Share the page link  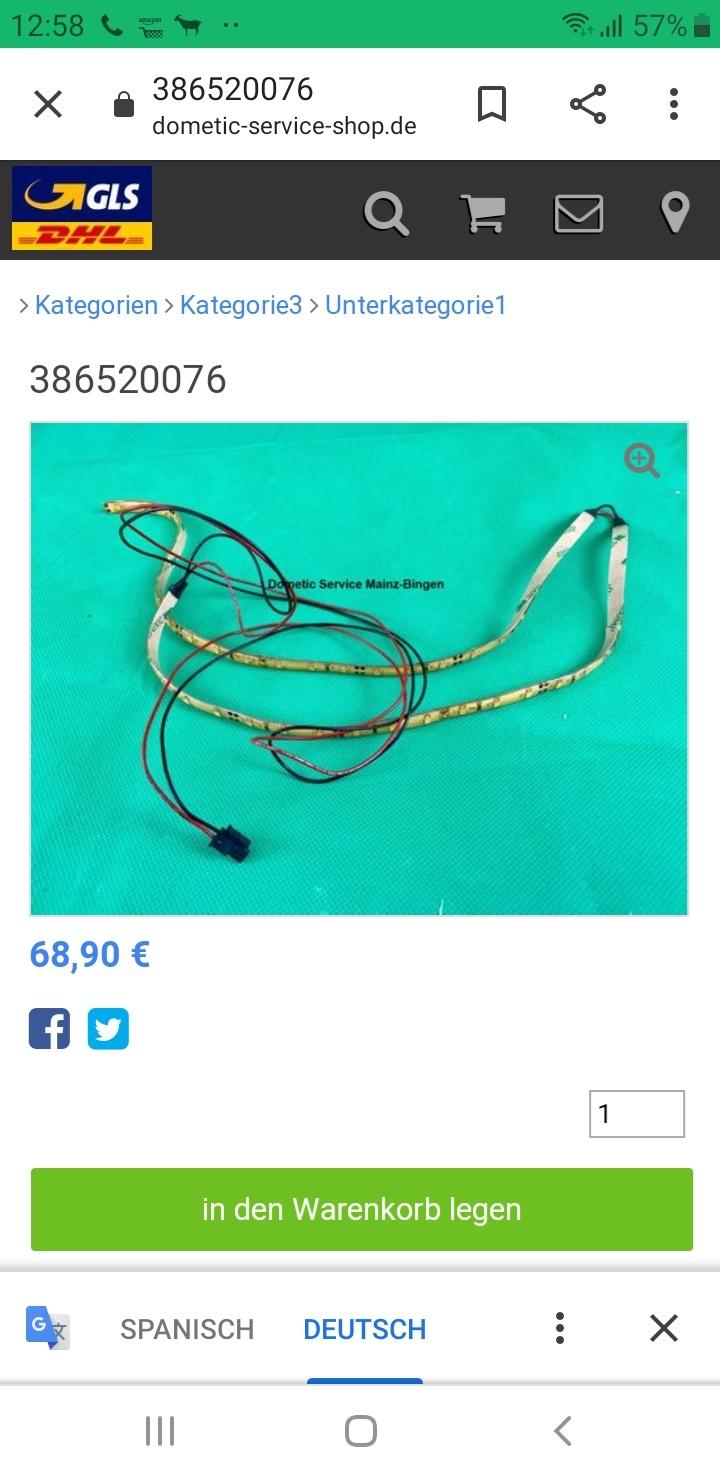588,104
